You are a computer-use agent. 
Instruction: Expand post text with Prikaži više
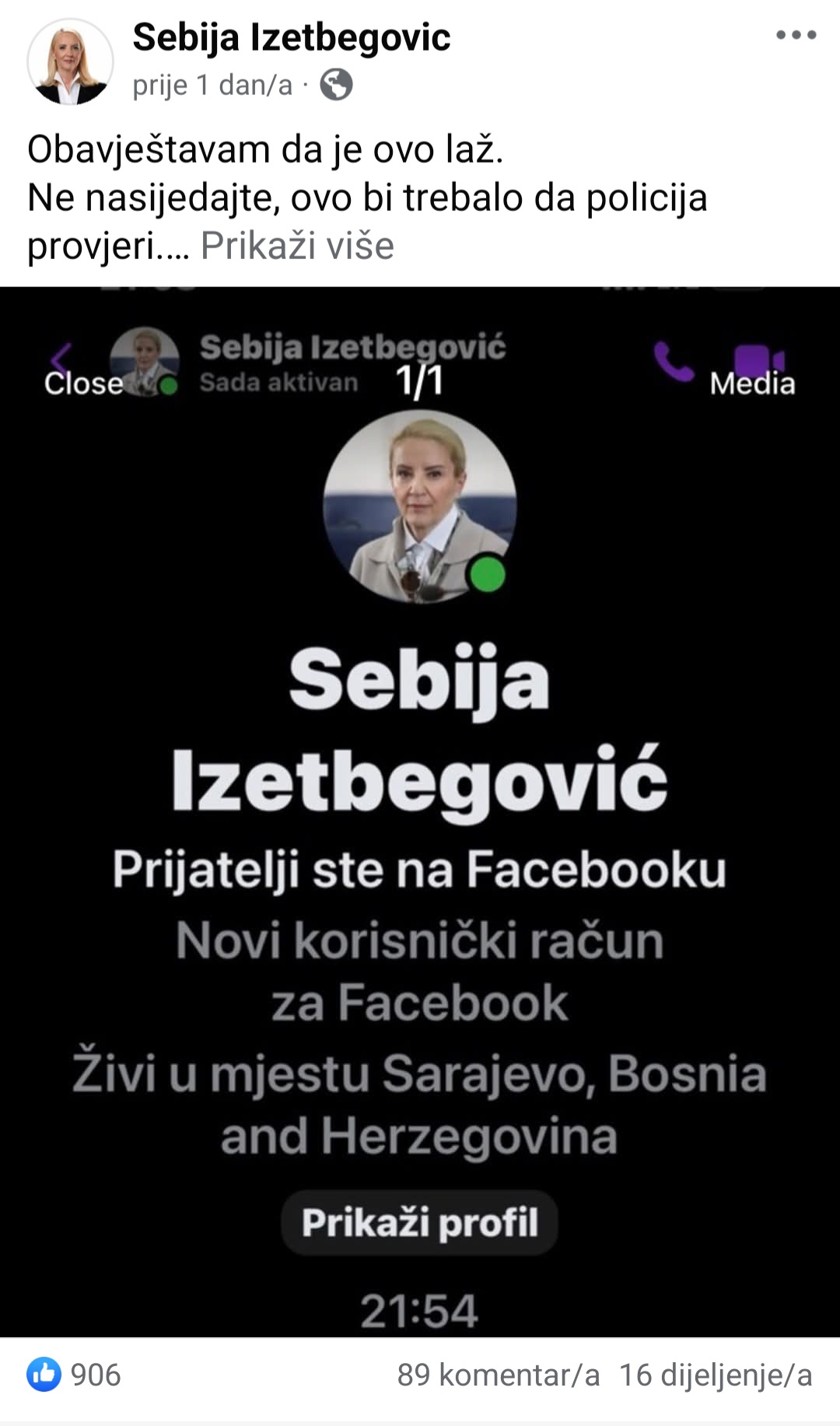pyautogui.click(x=297, y=246)
